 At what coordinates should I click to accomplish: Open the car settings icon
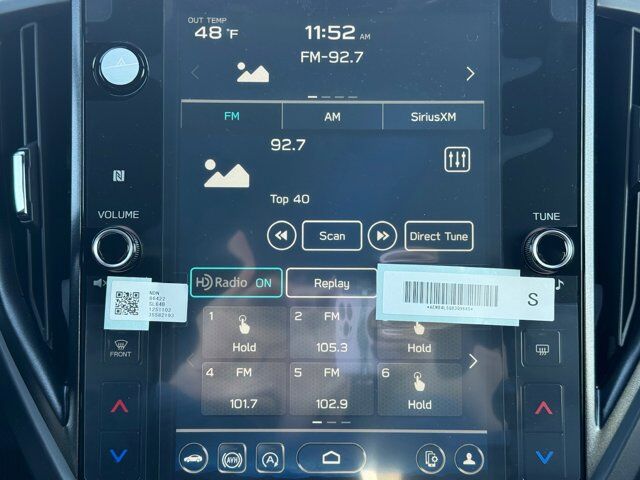tap(193, 458)
